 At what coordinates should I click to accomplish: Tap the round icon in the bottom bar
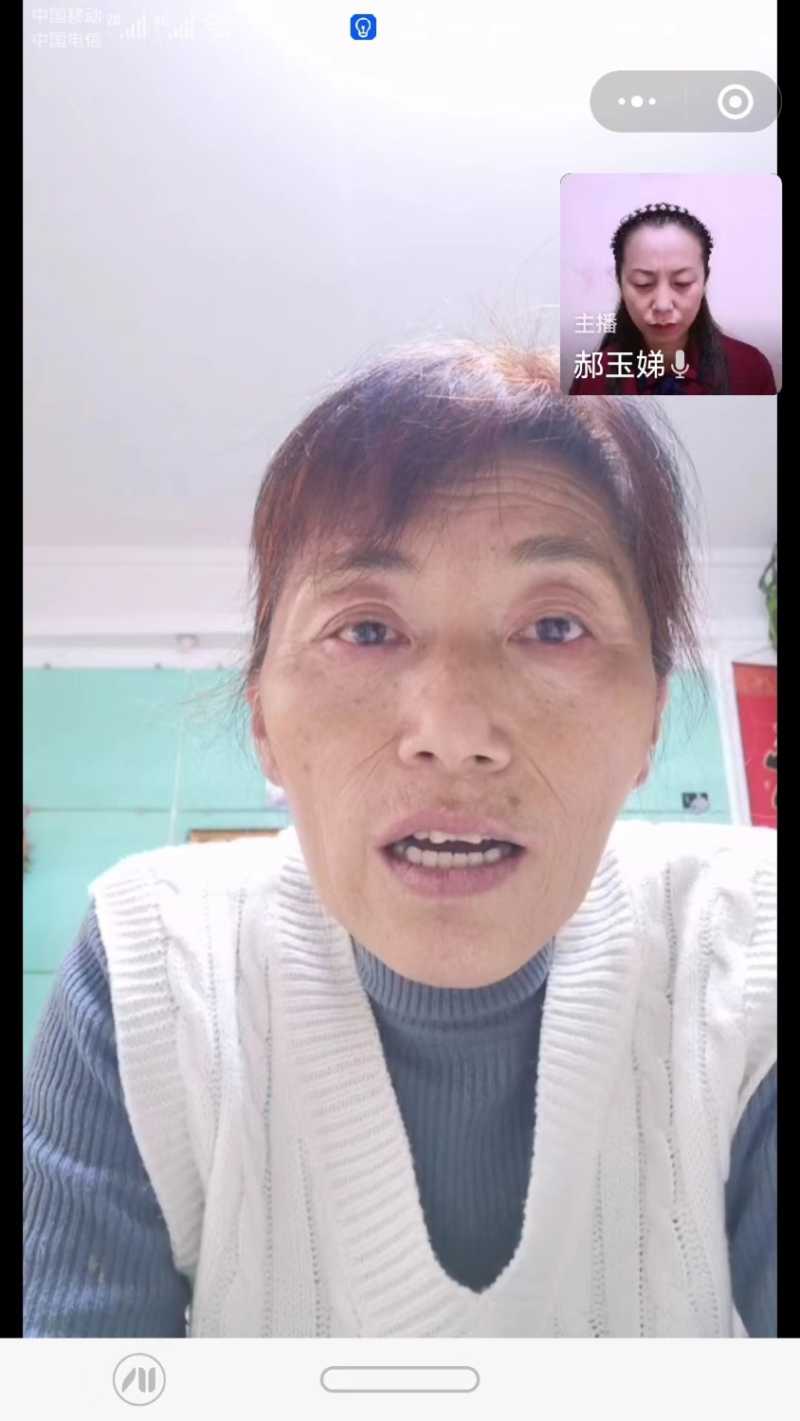pyautogui.click(x=139, y=1379)
